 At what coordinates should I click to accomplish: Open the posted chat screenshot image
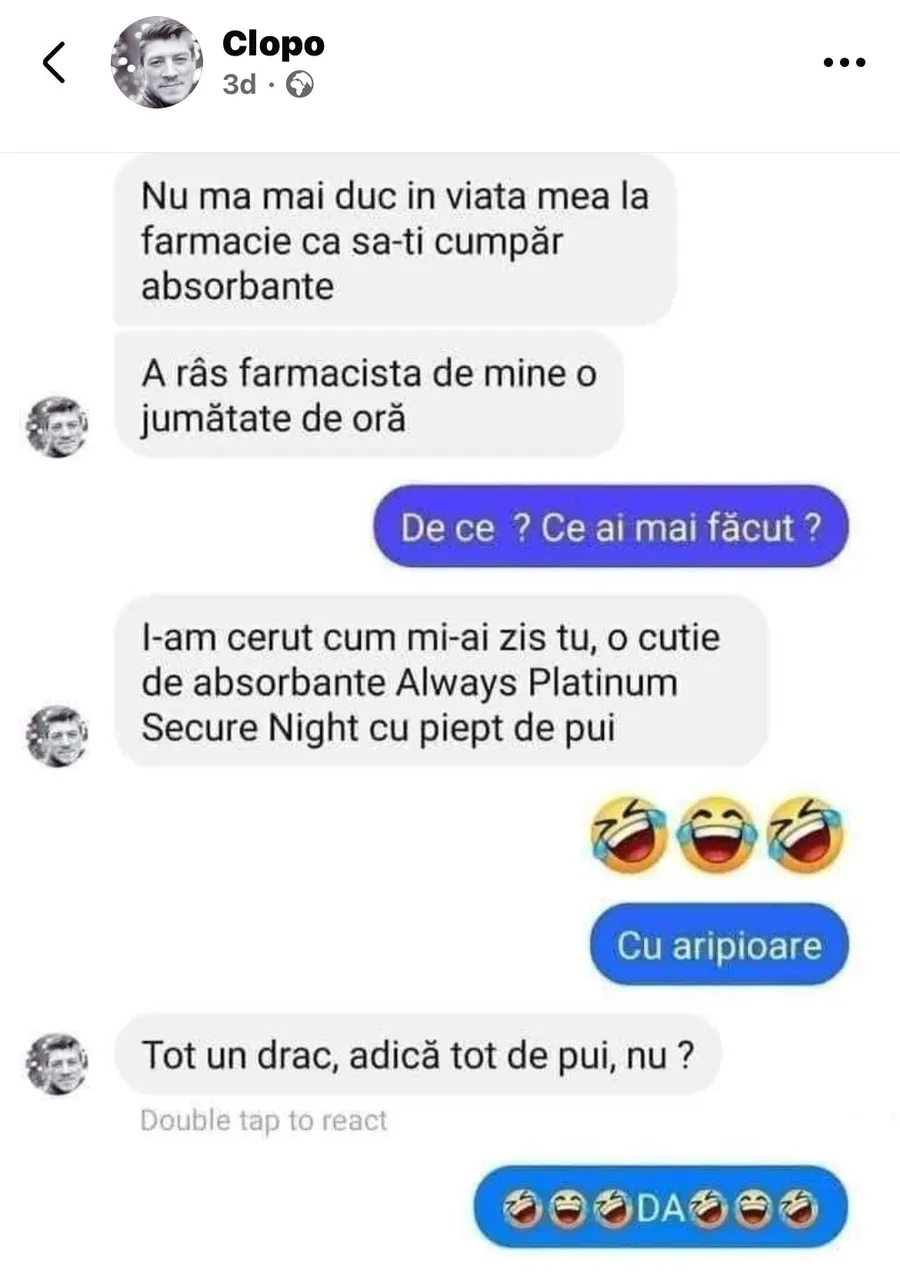click(x=450, y=700)
